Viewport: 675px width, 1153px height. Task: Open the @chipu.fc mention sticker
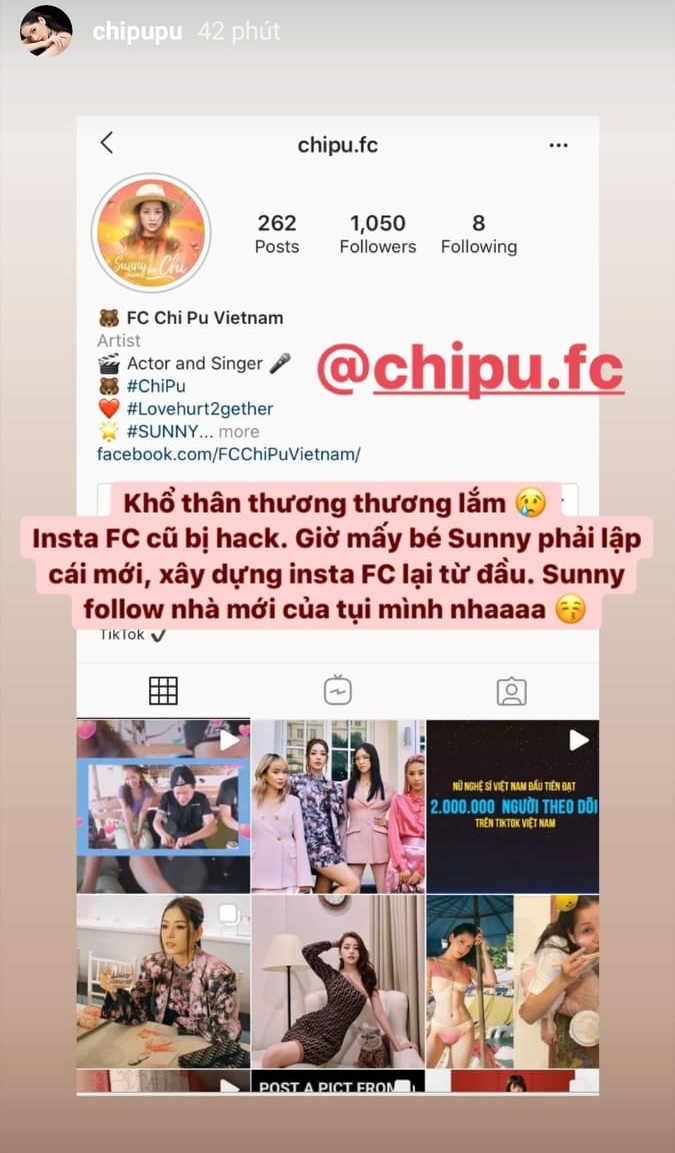(470, 372)
